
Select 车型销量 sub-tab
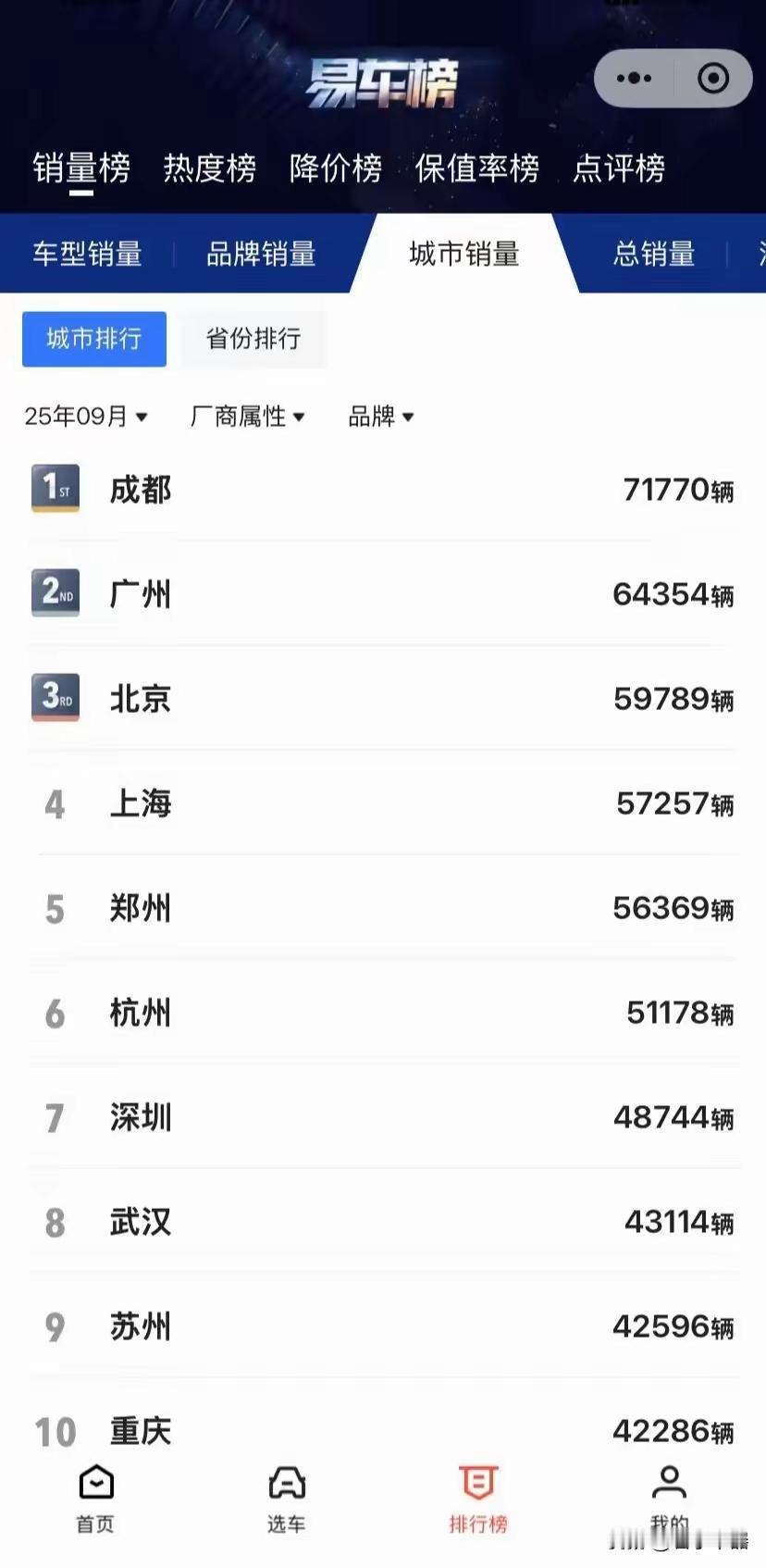(88, 254)
